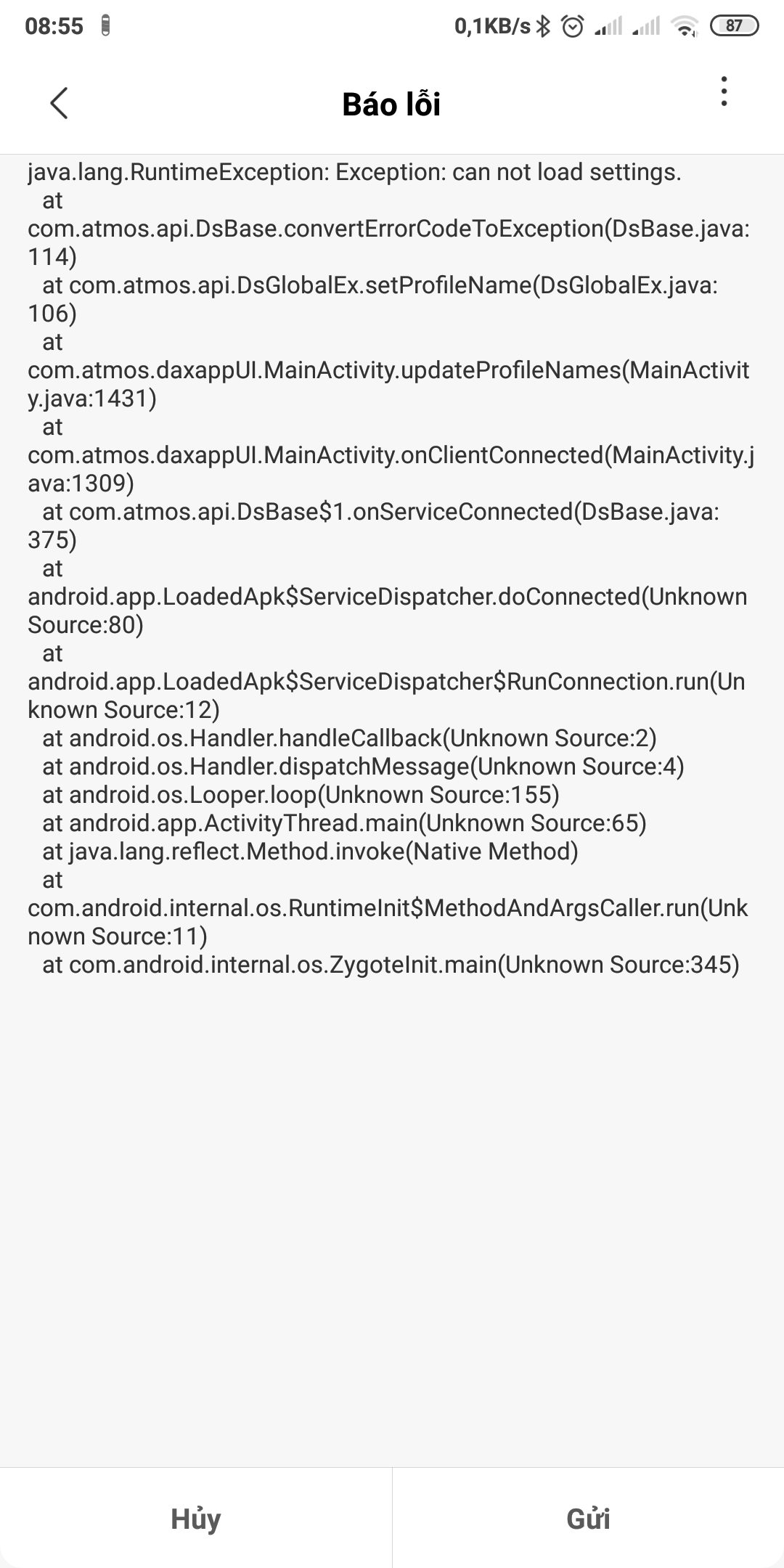The image size is (784, 1568).
Task: Go back from the Báo lỗi screen
Action: click(59, 103)
